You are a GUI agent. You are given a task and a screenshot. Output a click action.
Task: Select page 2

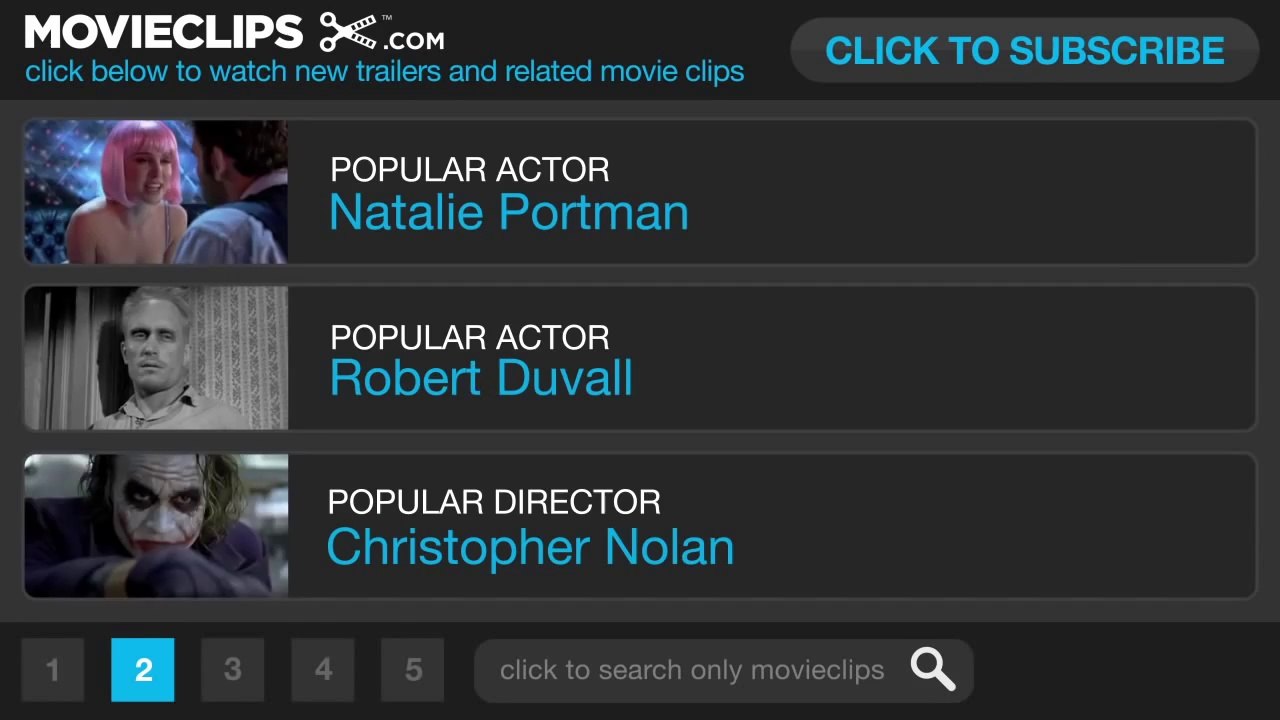pos(143,670)
